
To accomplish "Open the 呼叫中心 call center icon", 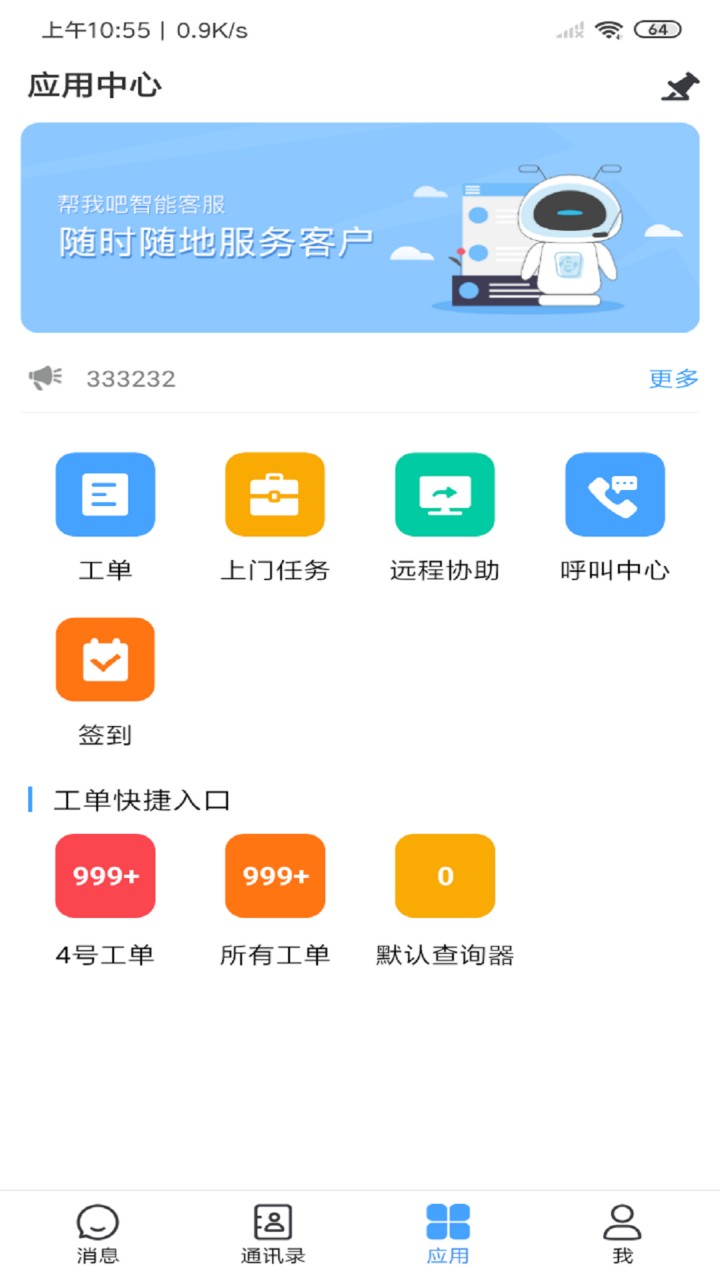I will (x=614, y=494).
